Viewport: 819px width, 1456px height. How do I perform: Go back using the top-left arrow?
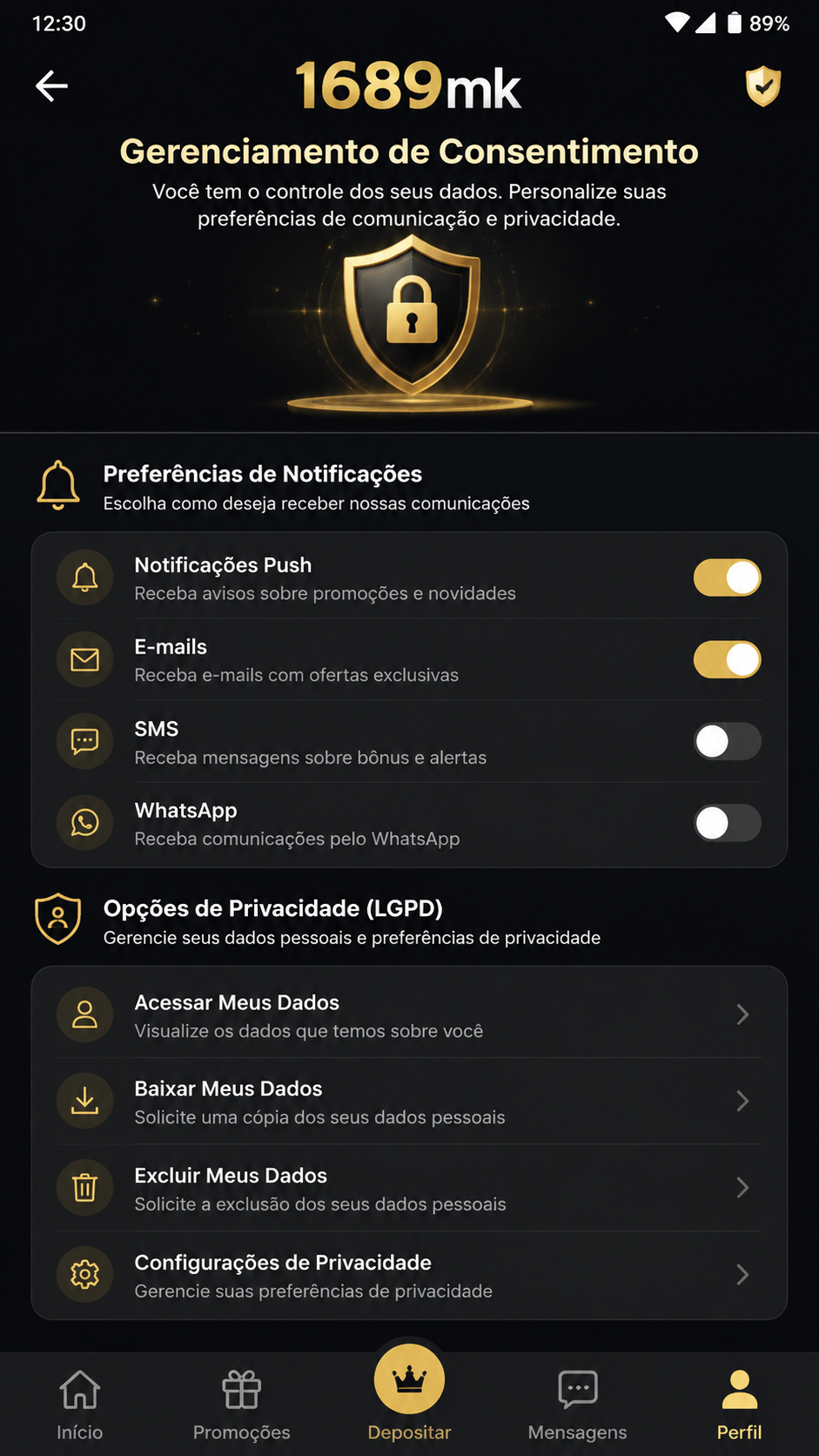[51, 86]
